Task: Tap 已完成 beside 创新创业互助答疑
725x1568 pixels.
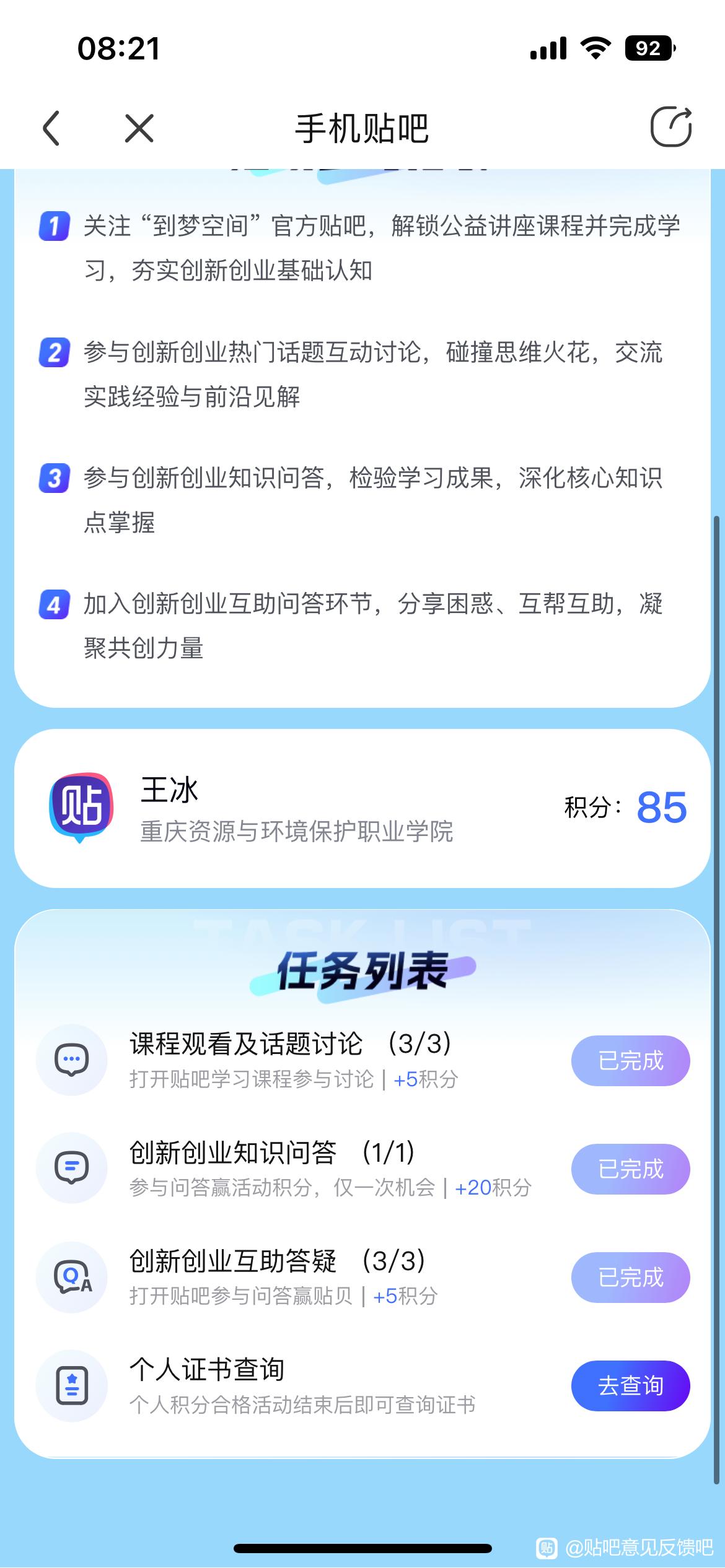Action: coord(630,1278)
